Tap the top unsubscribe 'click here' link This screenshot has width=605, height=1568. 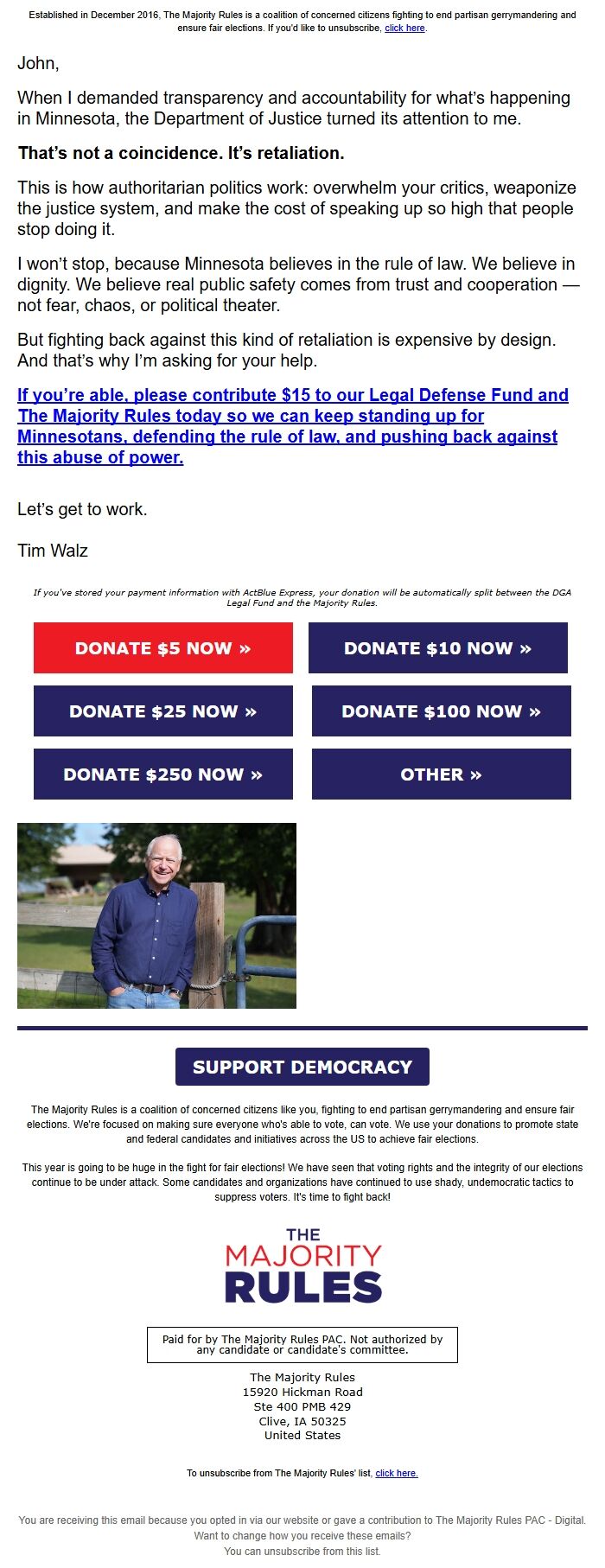pyautogui.click(x=404, y=29)
